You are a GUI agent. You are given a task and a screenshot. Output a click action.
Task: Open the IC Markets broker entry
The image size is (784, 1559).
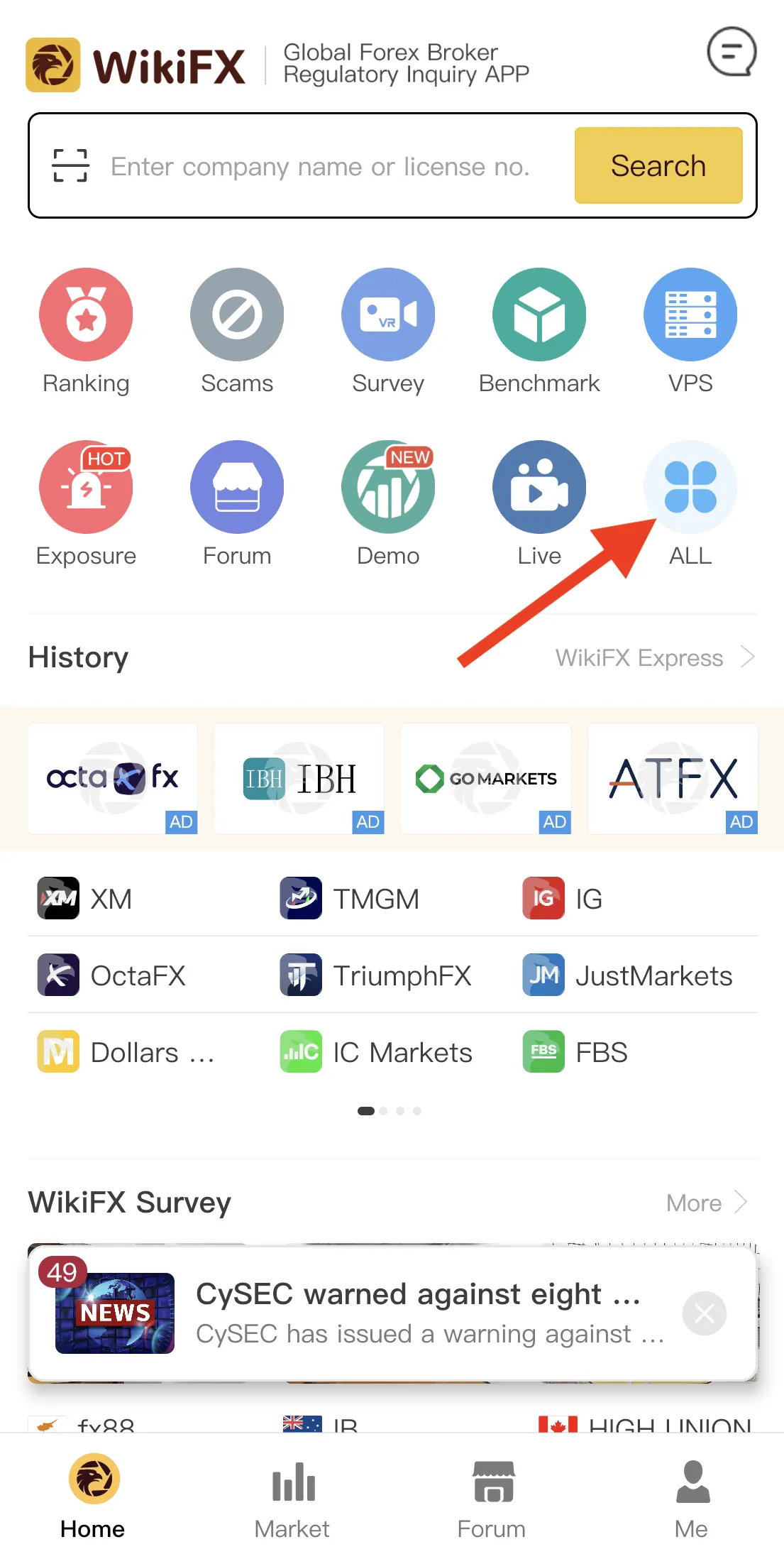tap(376, 1052)
